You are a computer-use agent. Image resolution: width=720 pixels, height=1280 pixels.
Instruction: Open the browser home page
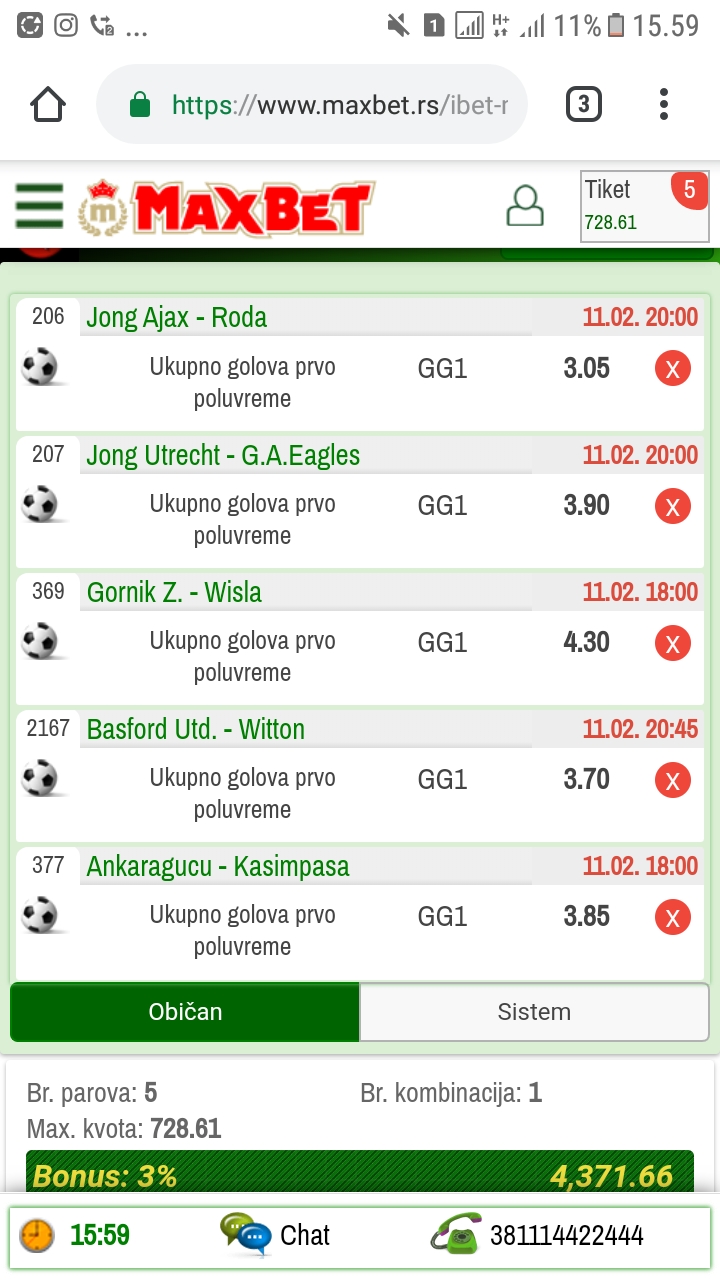(48, 104)
